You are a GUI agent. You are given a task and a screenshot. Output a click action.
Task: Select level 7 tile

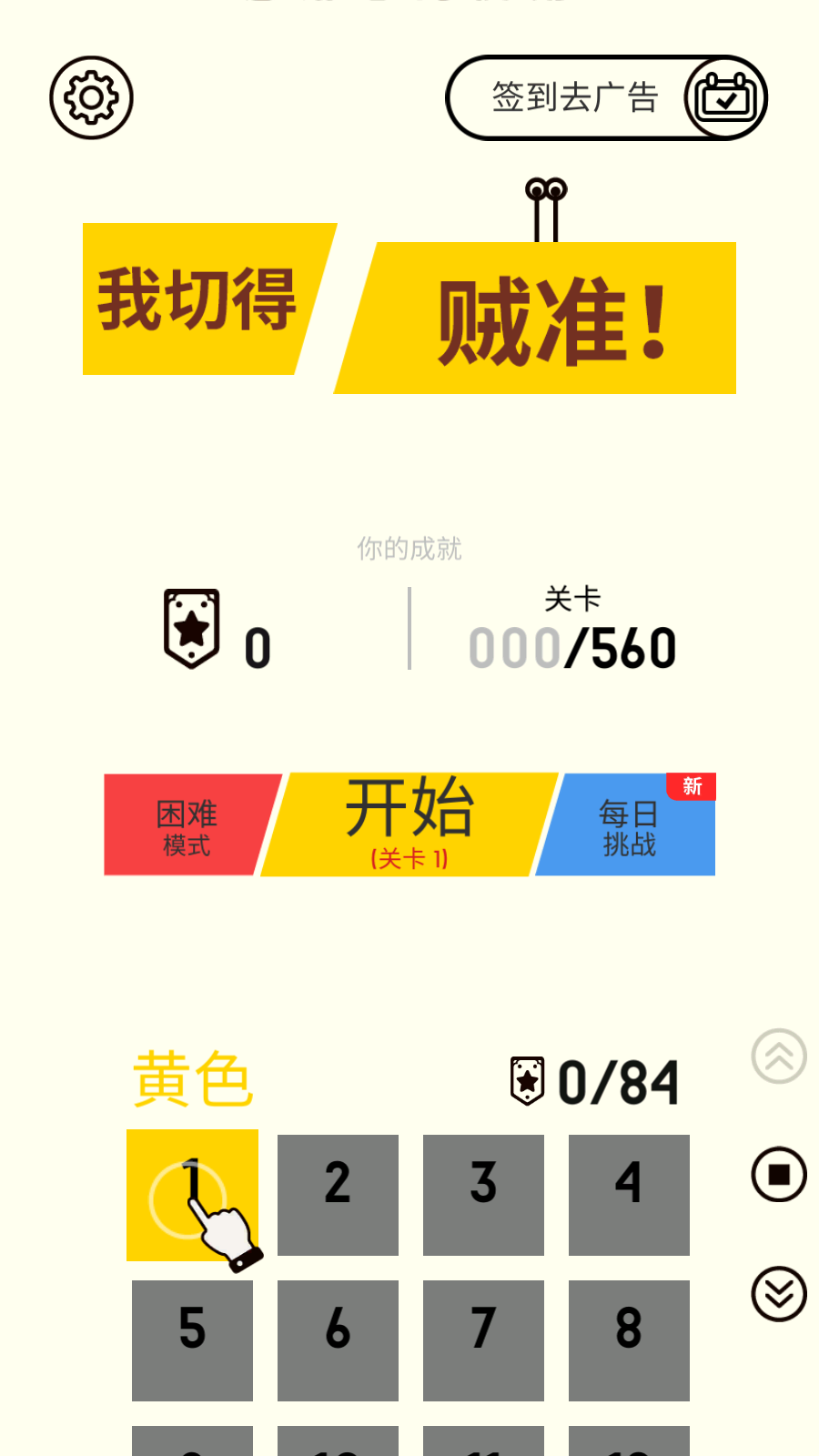(483, 1340)
